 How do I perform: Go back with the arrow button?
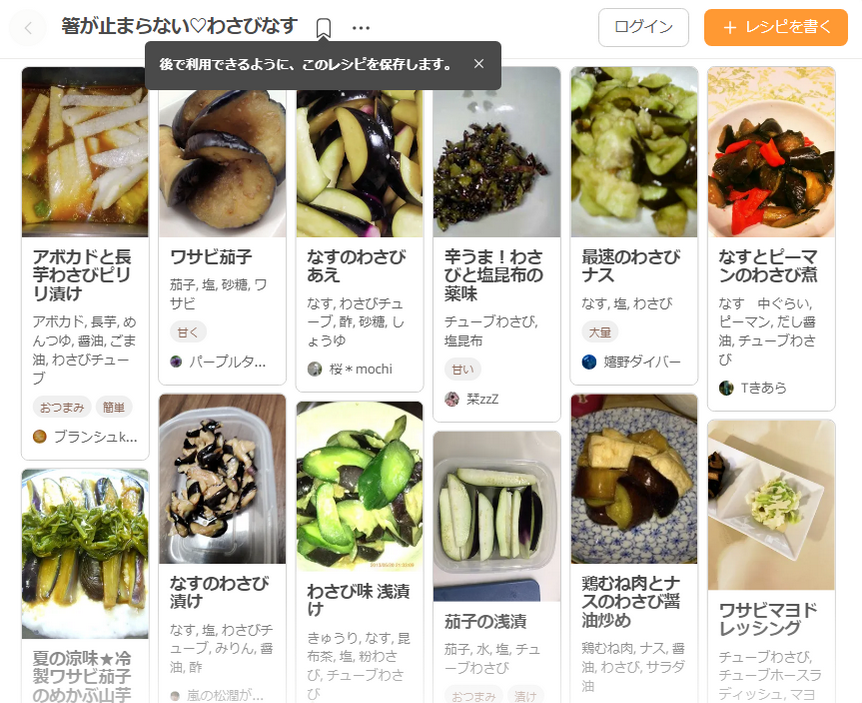(27, 27)
